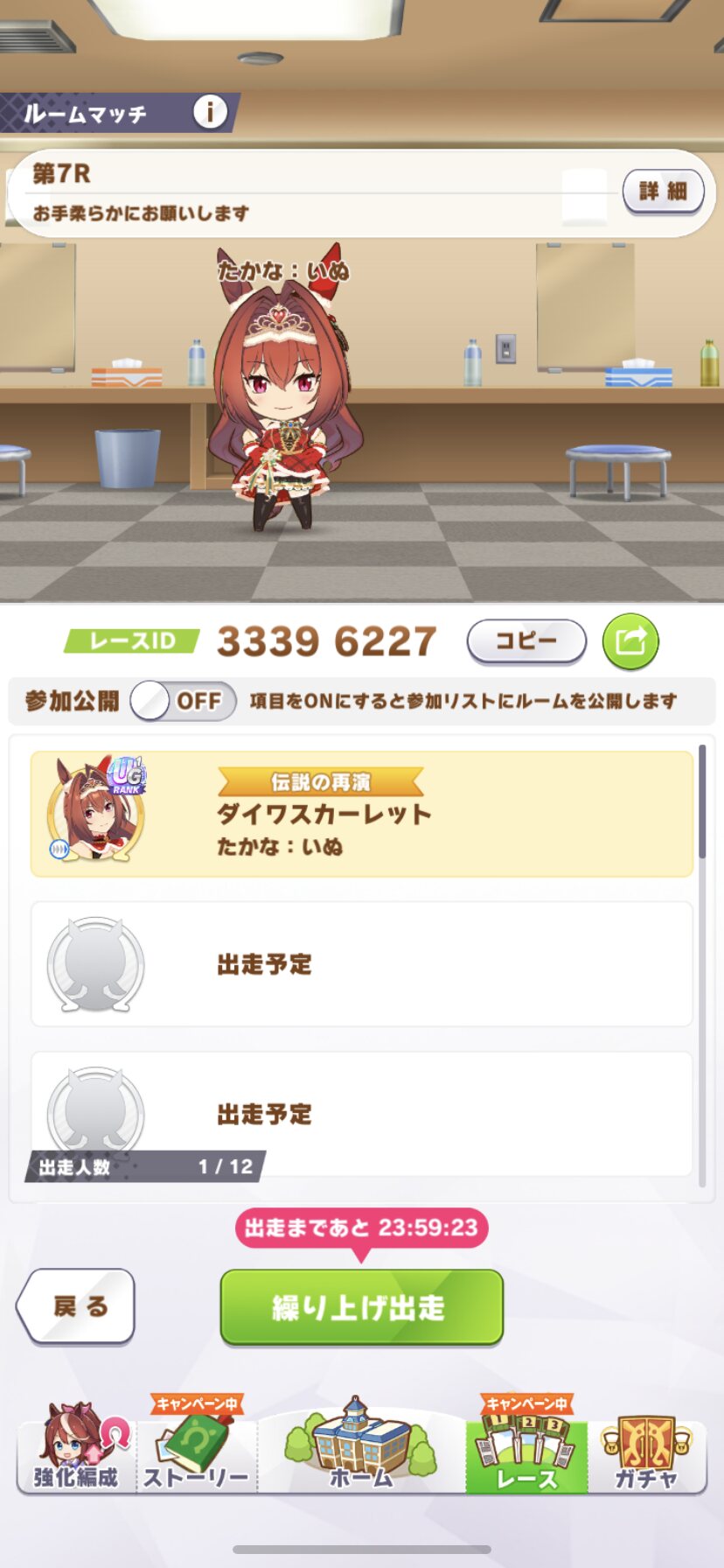The image size is (724, 1568).
Task: Toggle 参加公開 switch on
Action: [x=184, y=701]
